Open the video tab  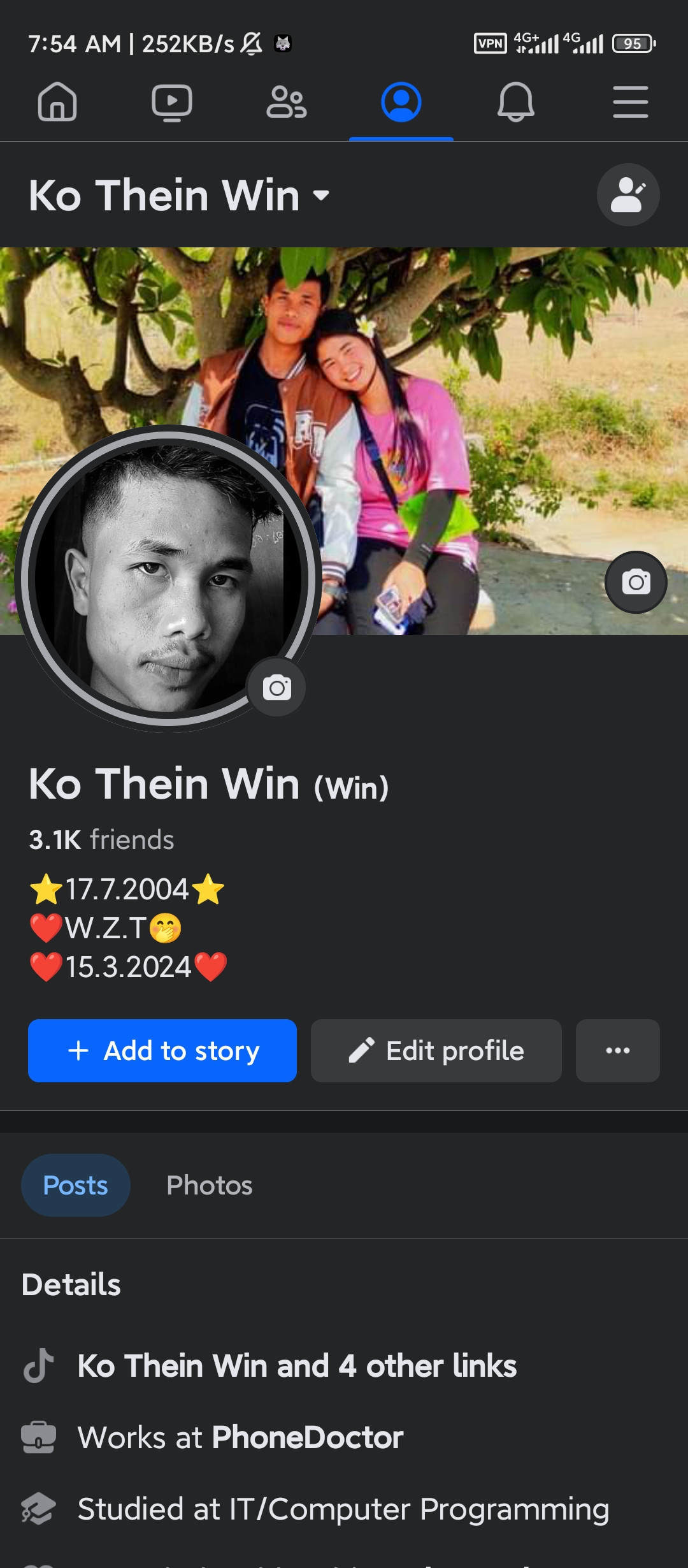click(x=172, y=102)
